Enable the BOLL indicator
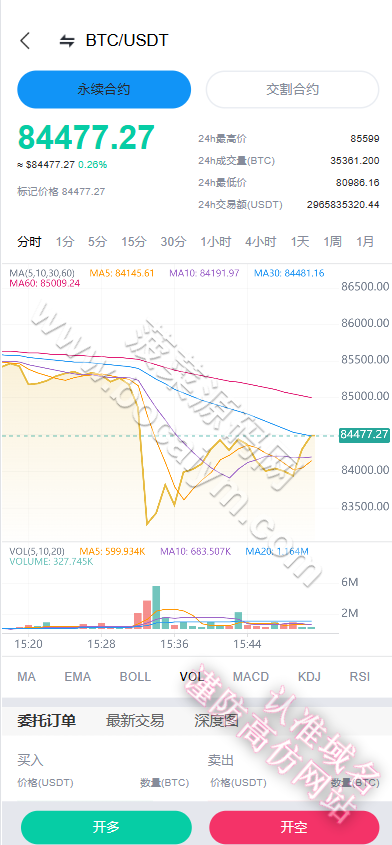The width and height of the screenshot is (392, 845). [x=135, y=676]
